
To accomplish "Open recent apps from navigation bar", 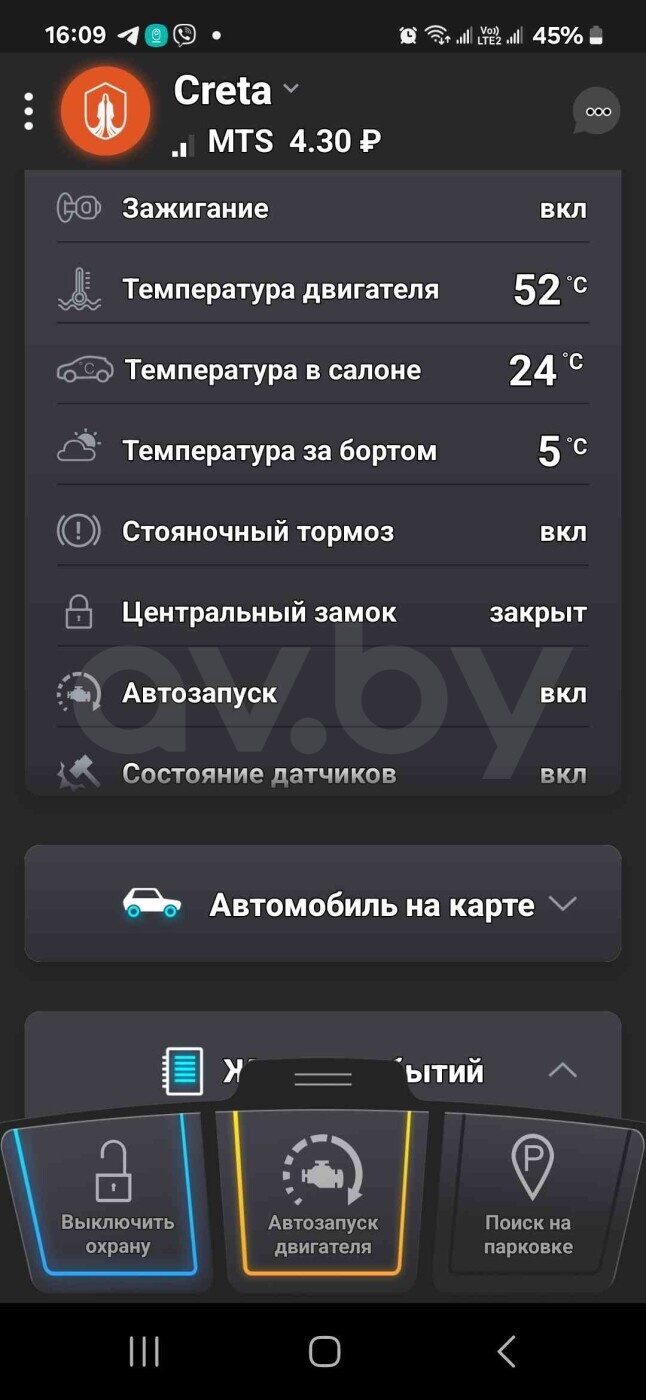I will point(145,1352).
